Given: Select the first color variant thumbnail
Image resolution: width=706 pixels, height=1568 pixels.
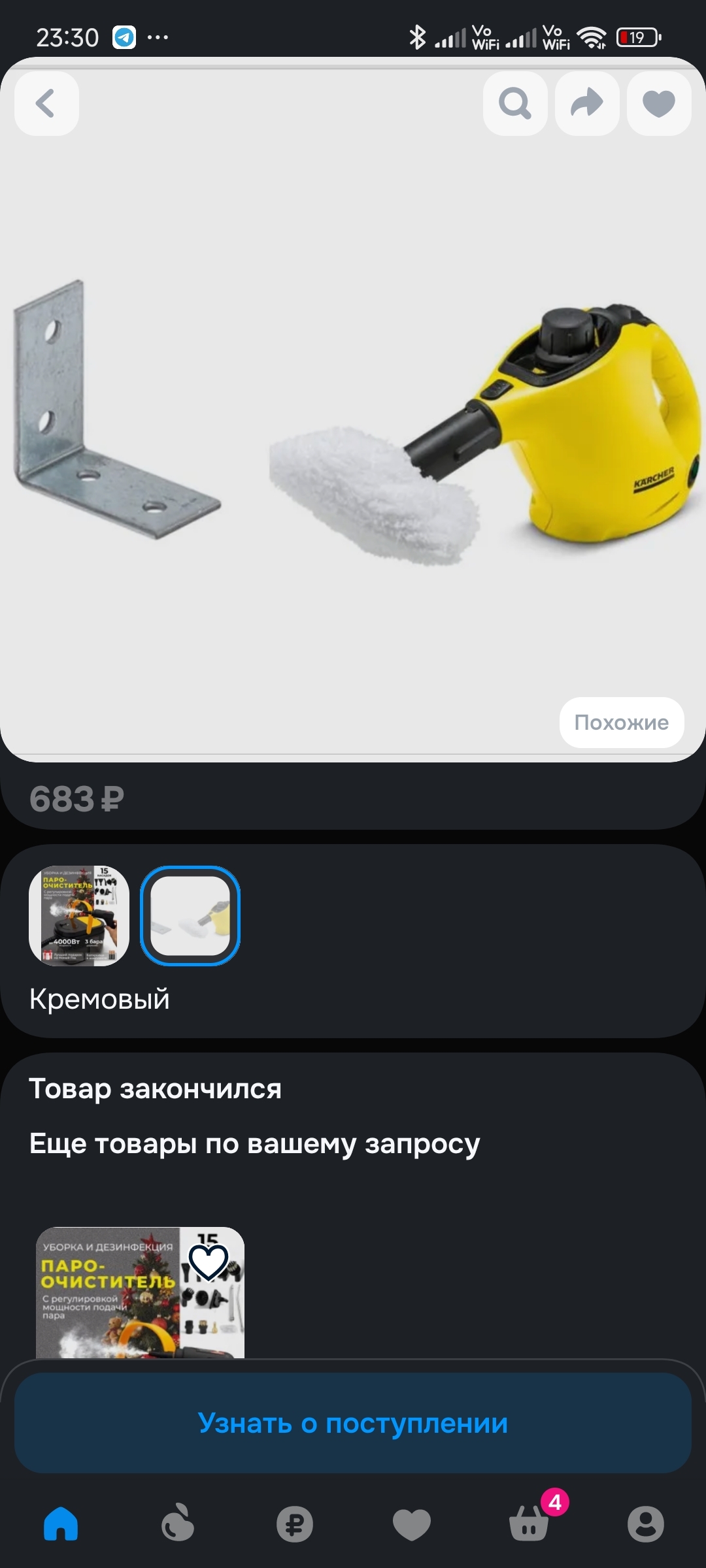Looking at the screenshot, I should 79,915.
